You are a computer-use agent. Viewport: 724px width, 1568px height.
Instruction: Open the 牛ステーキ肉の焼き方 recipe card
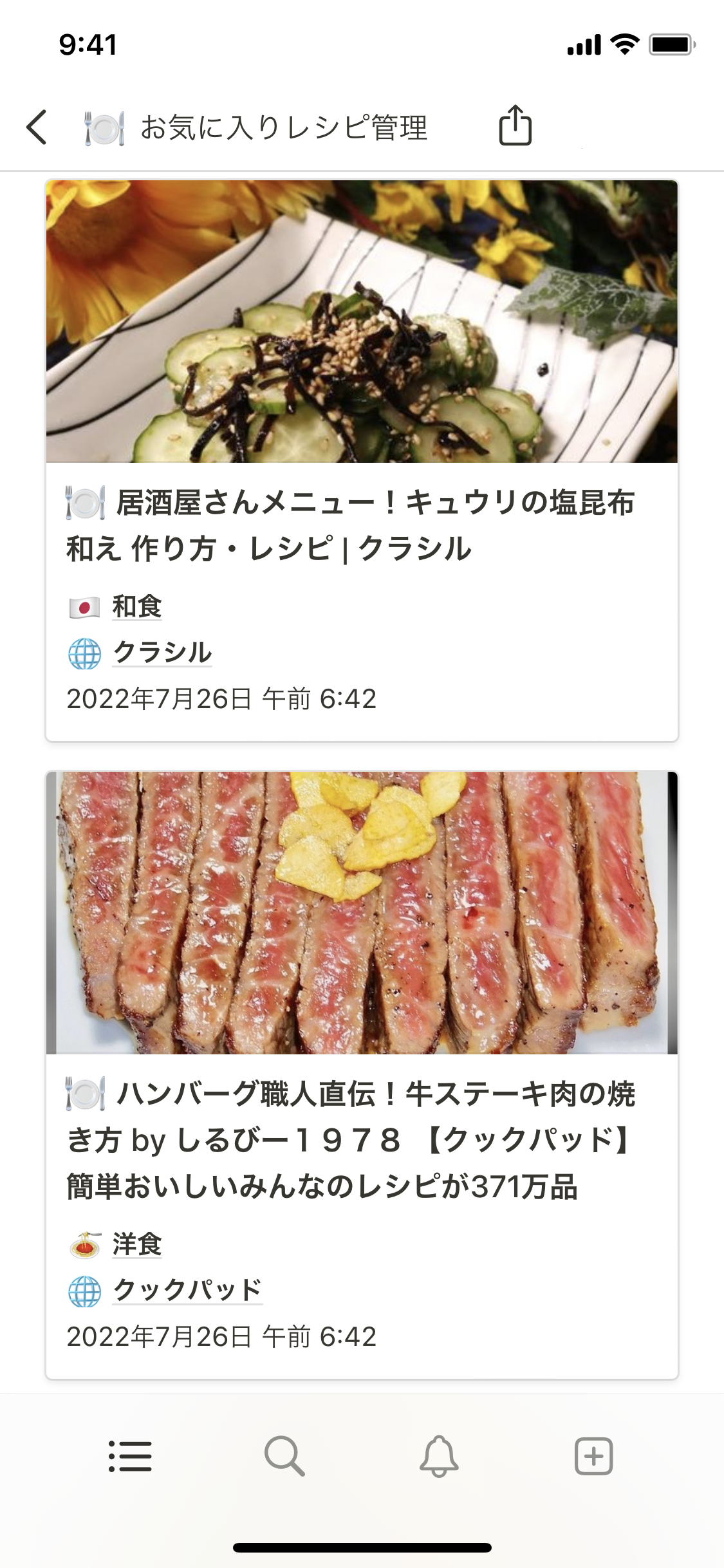coord(350,1139)
